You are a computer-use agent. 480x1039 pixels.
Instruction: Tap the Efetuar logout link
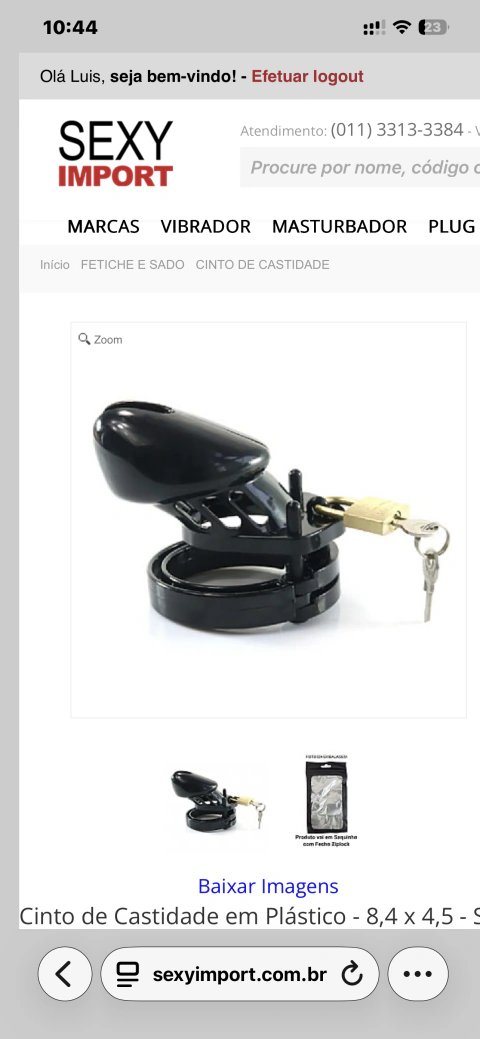coord(307,76)
